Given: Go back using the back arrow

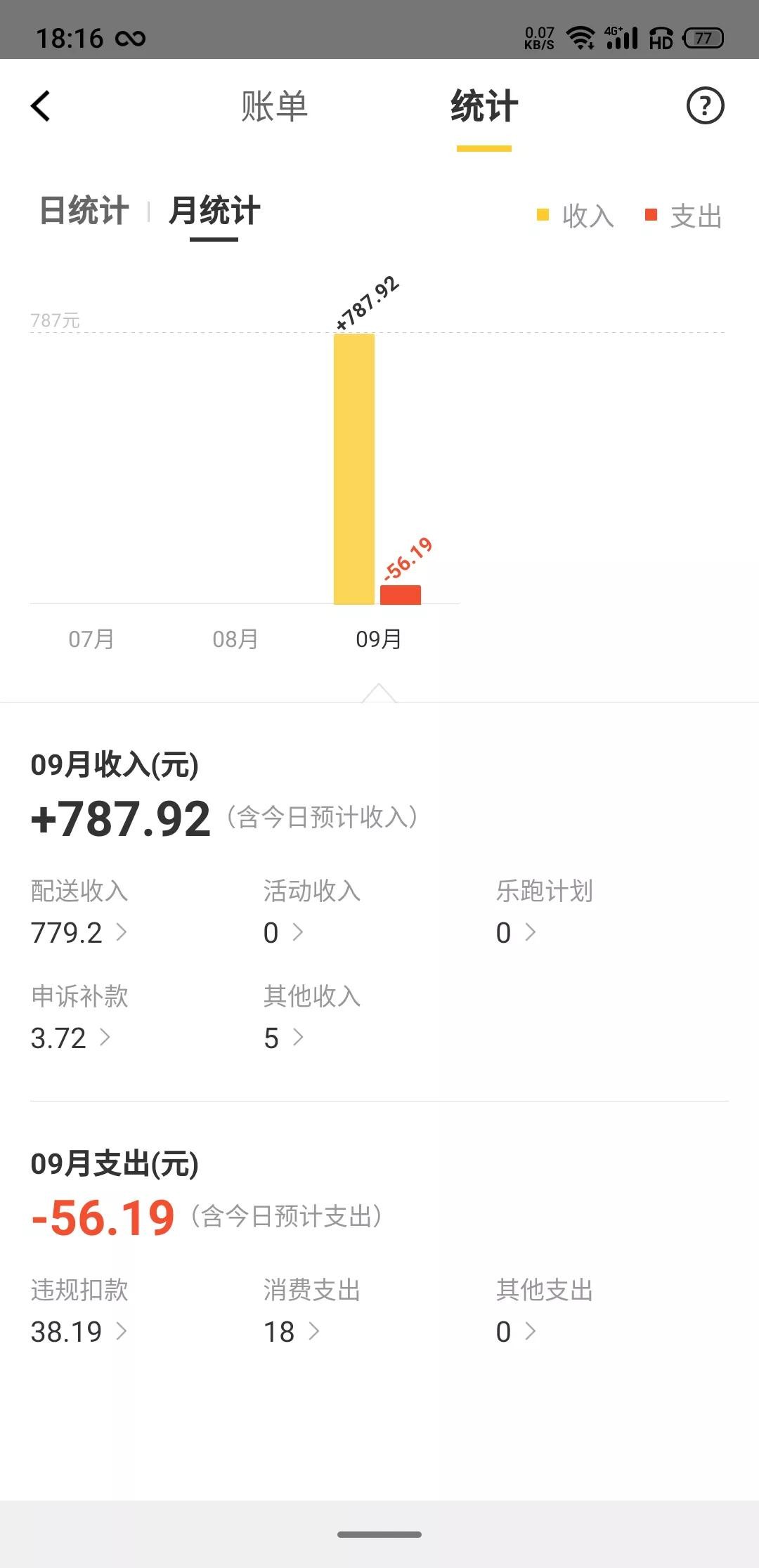Looking at the screenshot, I should [x=41, y=106].
